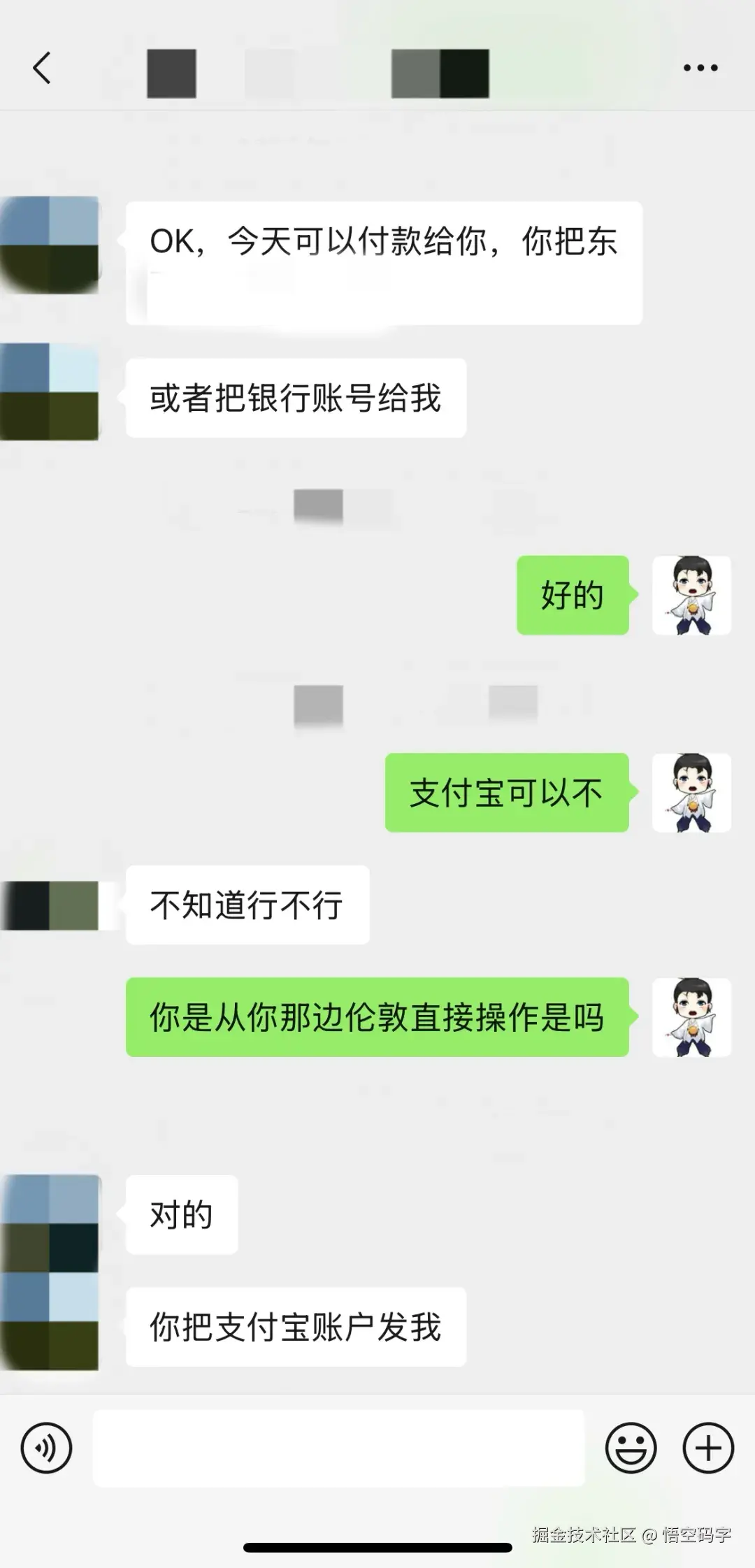Image resolution: width=755 pixels, height=1568 pixels.
Task: Select the bubble starting with 'OK，今天可以付款给你'
Action: tap(383, 262)
